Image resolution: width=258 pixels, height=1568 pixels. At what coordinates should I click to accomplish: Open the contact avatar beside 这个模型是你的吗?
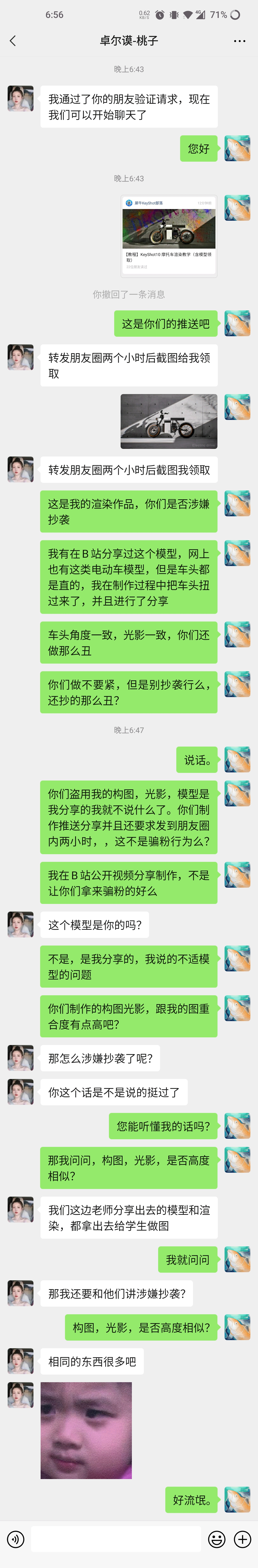[x=20, y=924]
